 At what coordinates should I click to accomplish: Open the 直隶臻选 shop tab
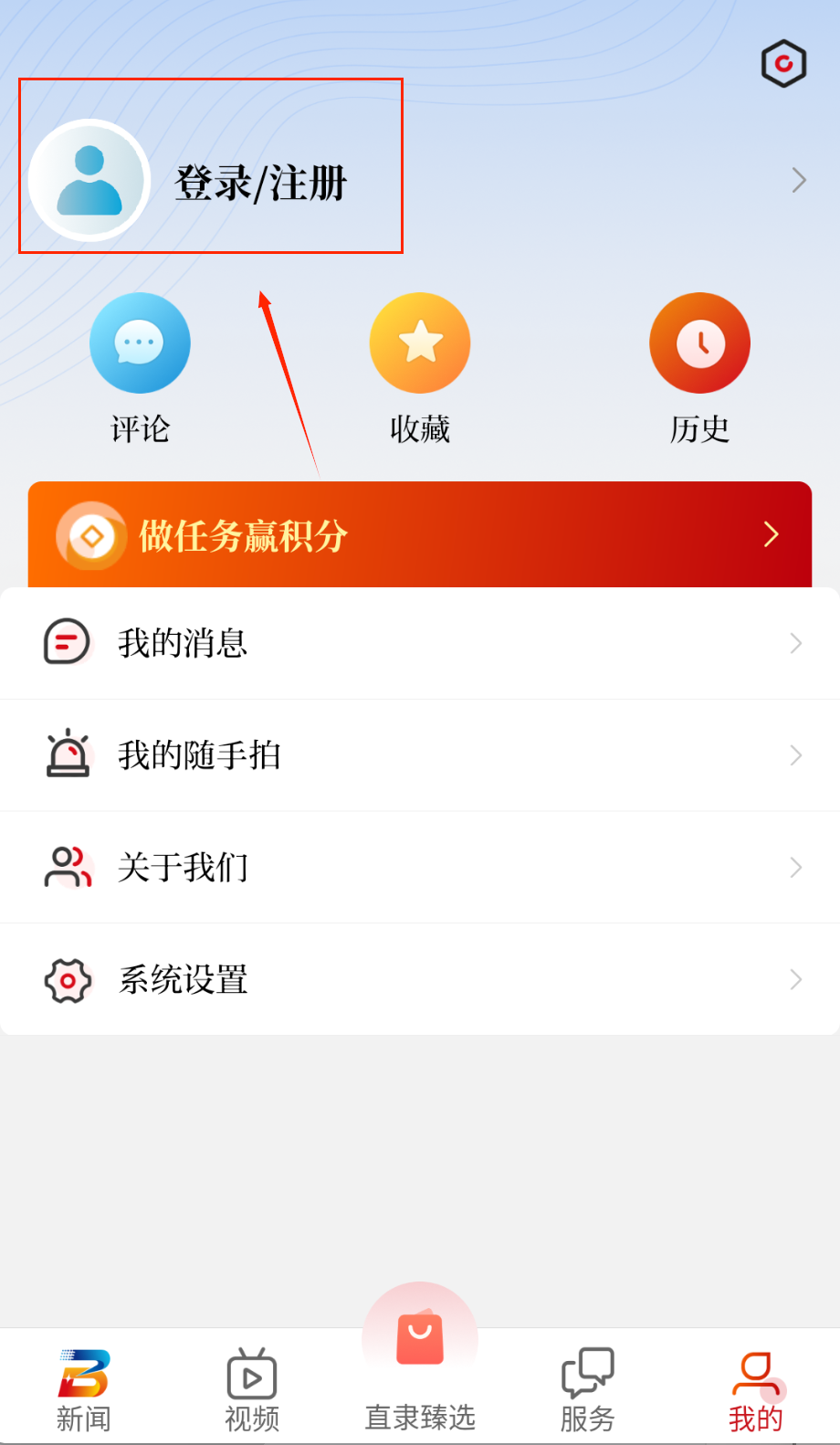[x=420, y=1370]
